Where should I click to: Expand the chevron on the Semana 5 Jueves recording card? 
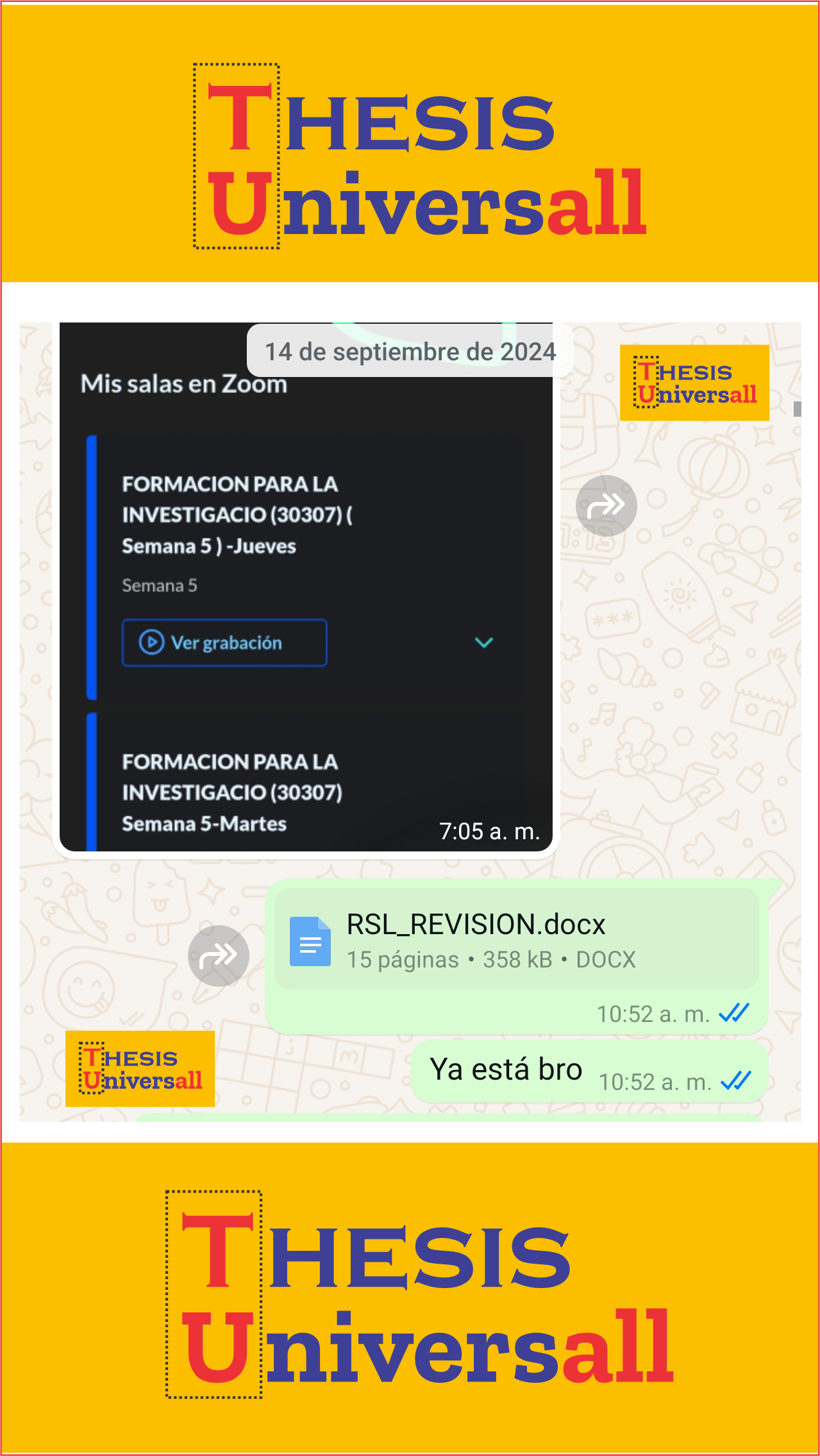click(x=483, y=642)
